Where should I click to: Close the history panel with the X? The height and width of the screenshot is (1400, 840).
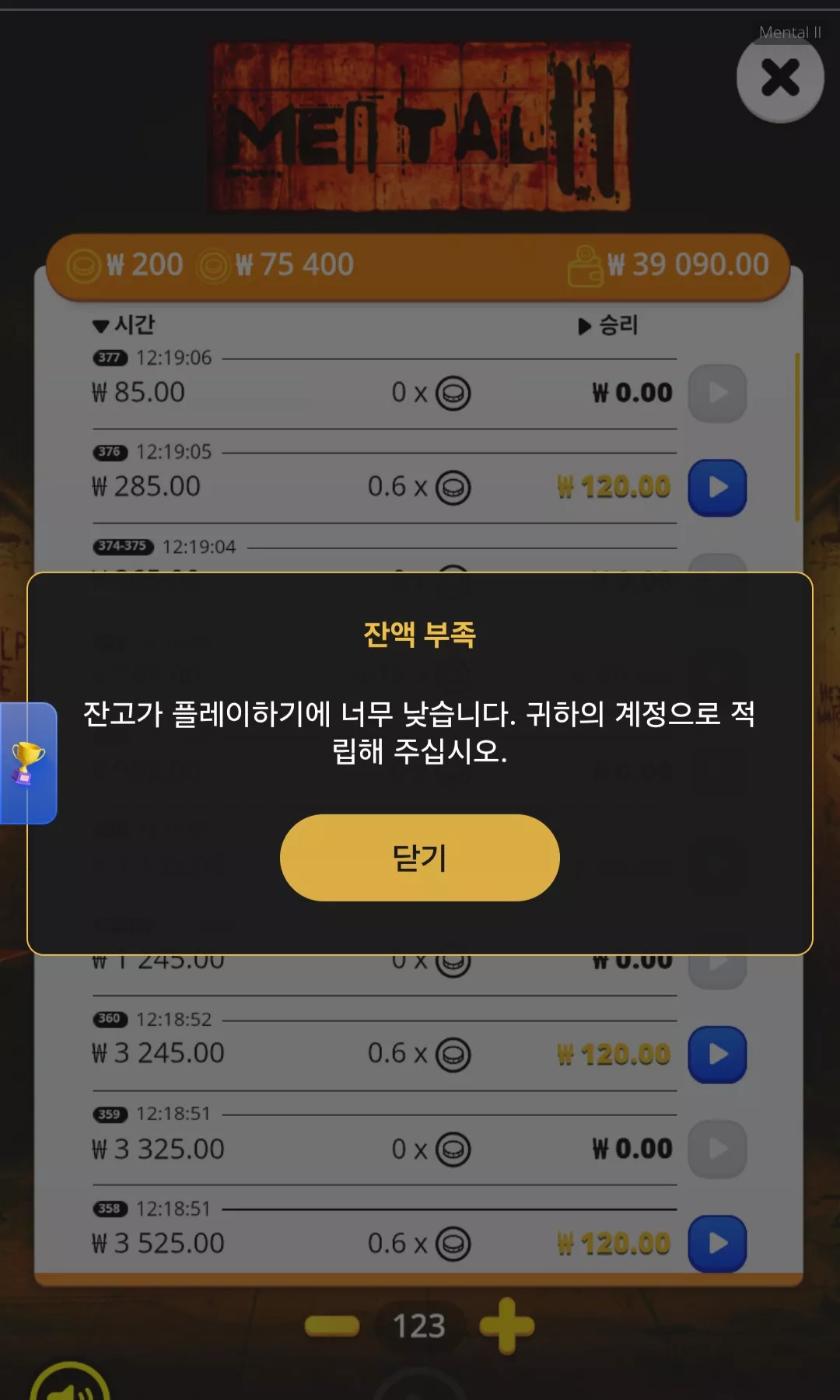coord(780,78)
